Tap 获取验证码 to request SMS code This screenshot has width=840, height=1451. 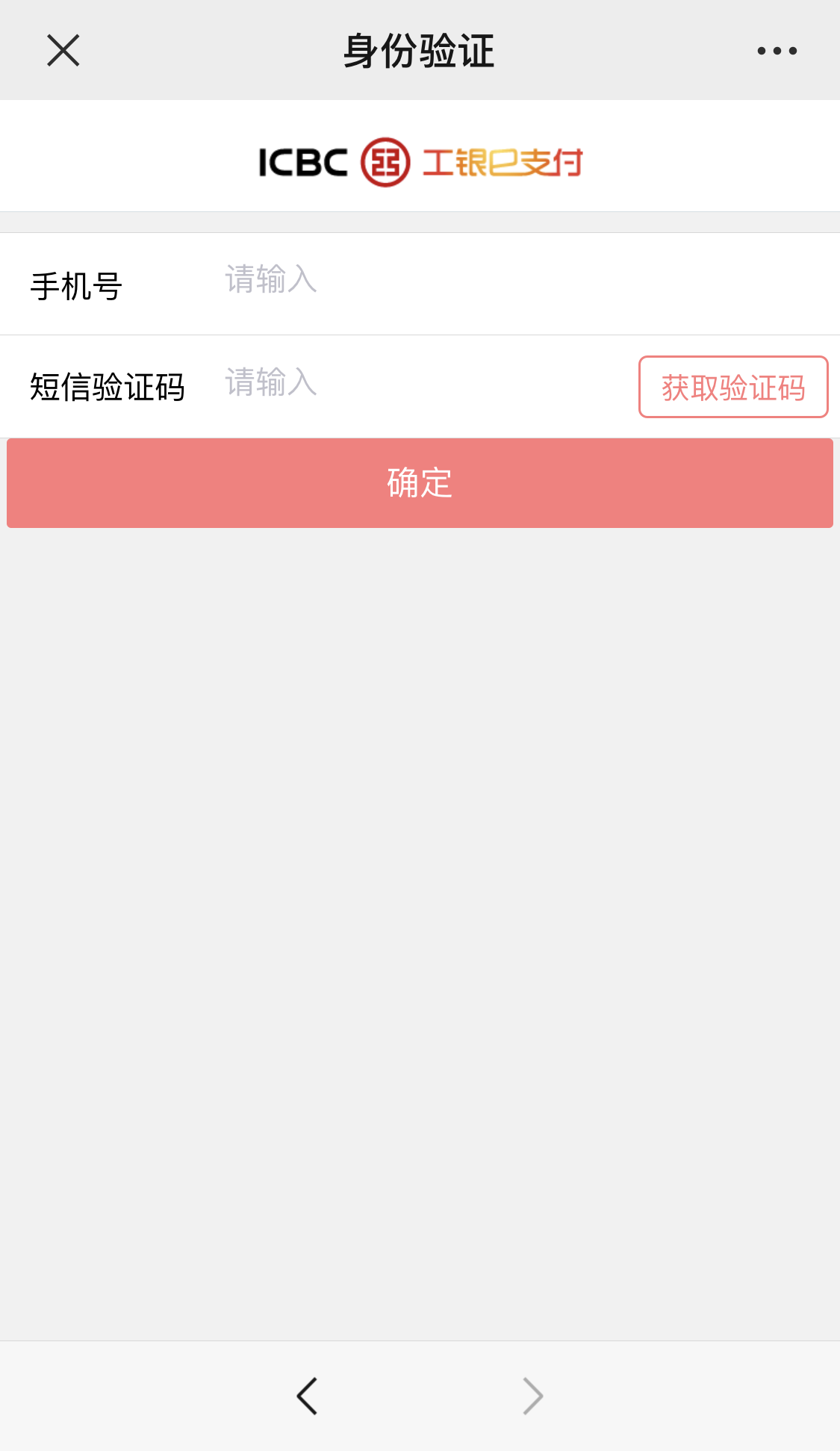732,387
